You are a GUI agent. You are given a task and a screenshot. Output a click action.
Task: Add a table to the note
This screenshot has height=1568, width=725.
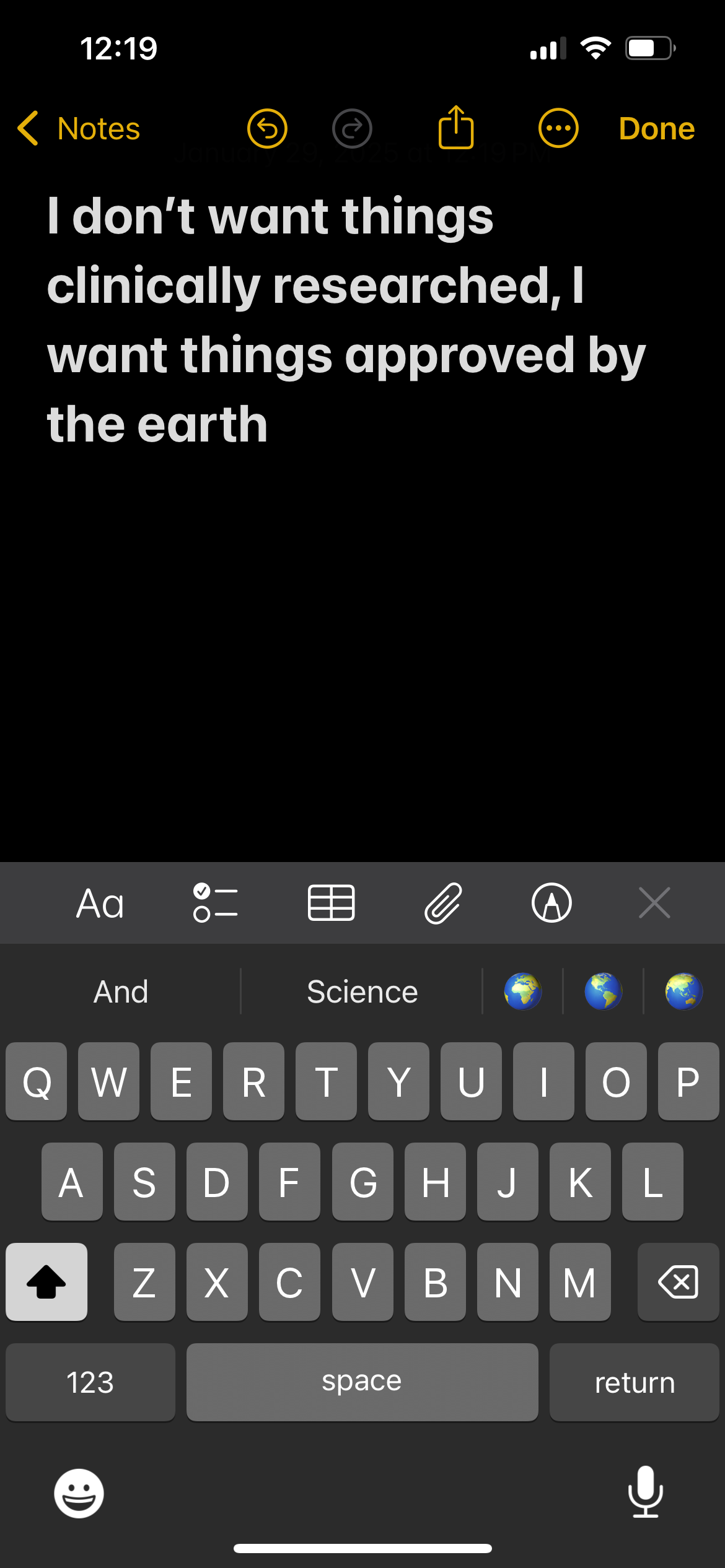(x=332, y=903)
